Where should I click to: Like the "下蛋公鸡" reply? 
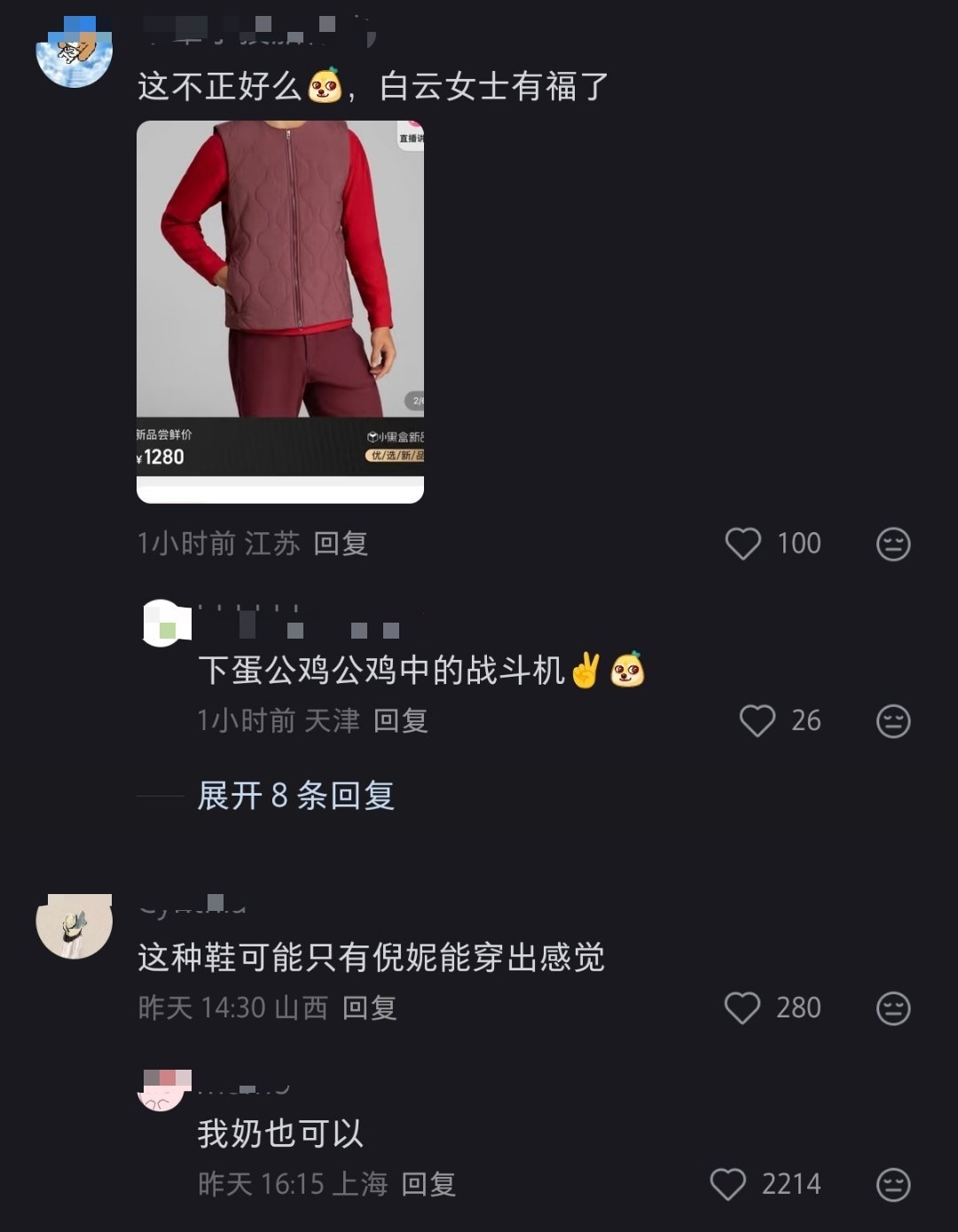pyautogui.click(x=758, y=721)
